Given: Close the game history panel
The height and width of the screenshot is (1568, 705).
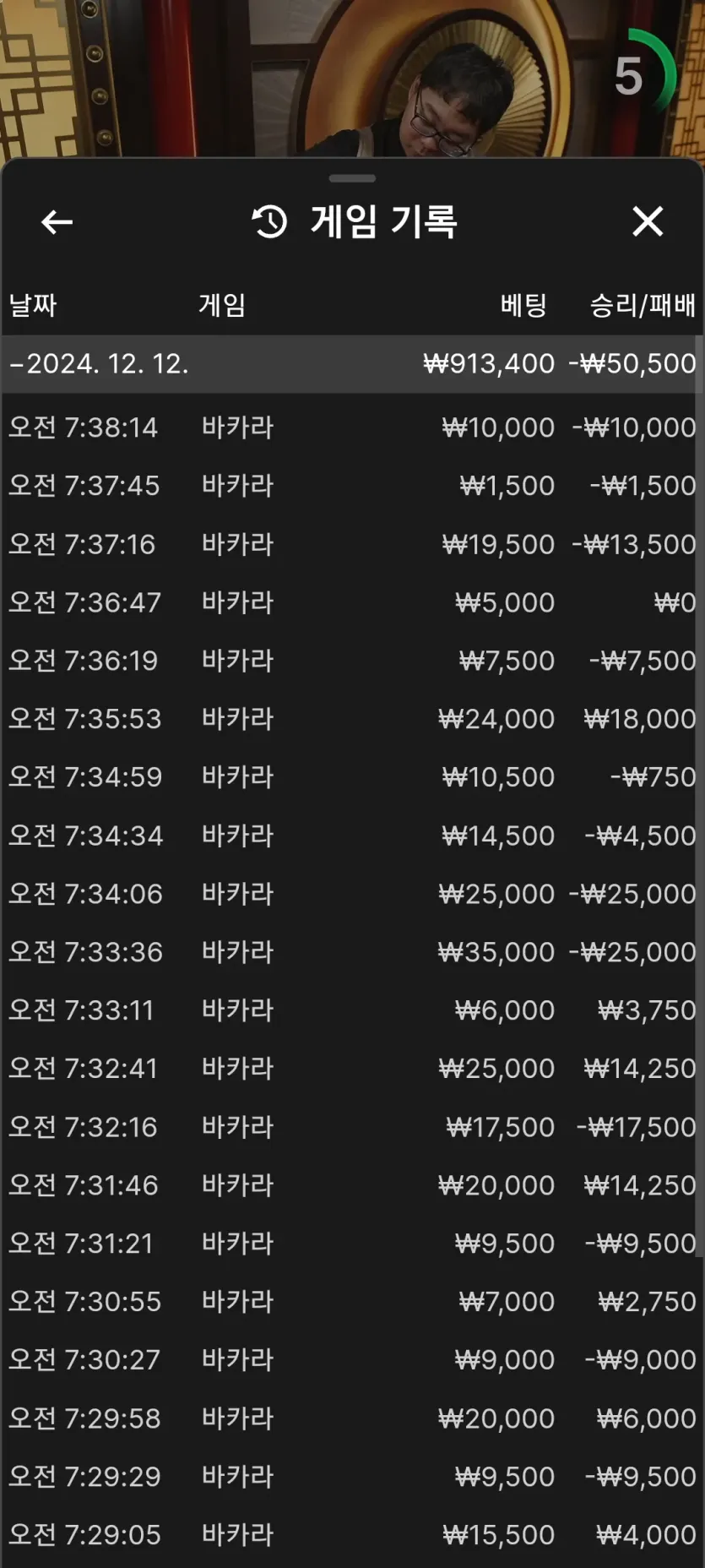Looking at the screenshot, I should [x=648, y=221].
